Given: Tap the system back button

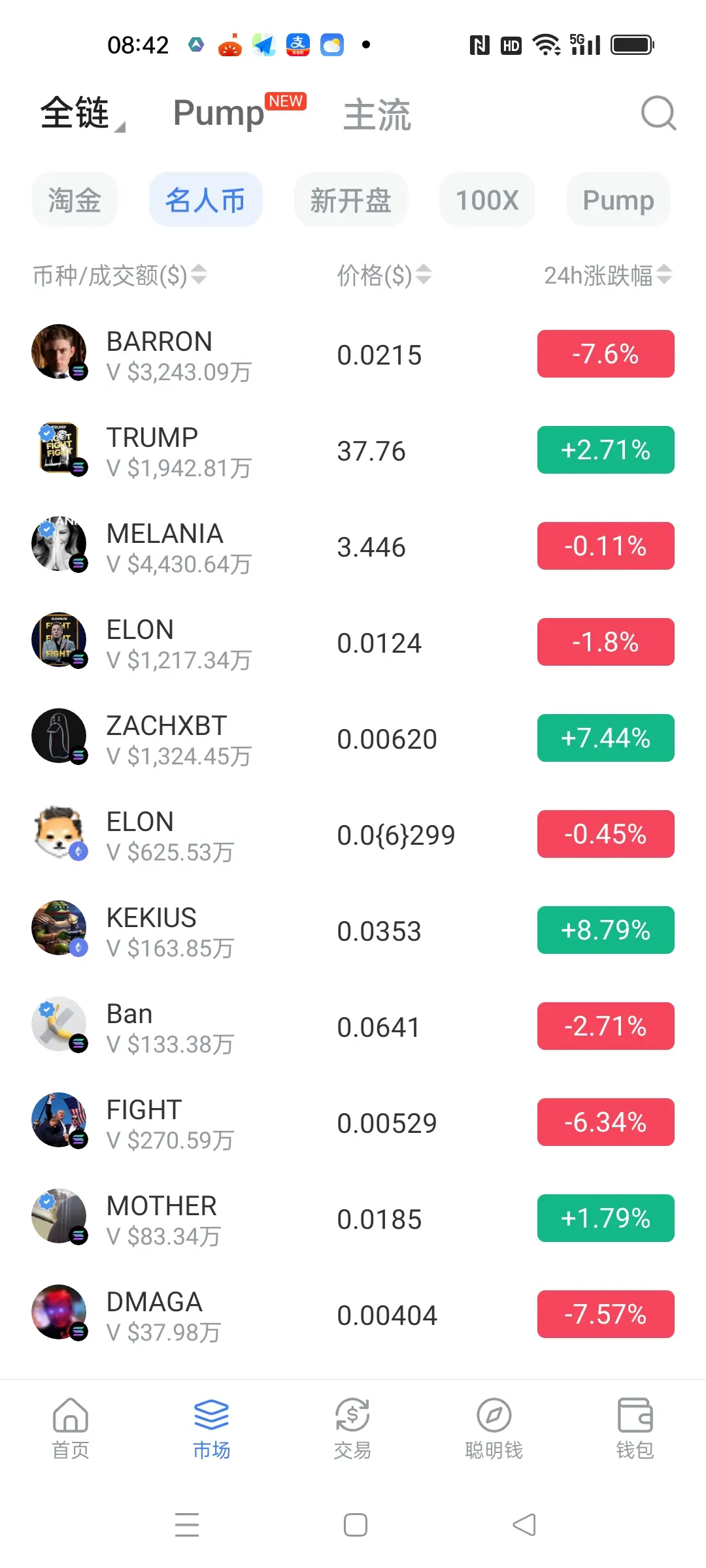Looking at the screenshot, I should [x=524, y=1525].
